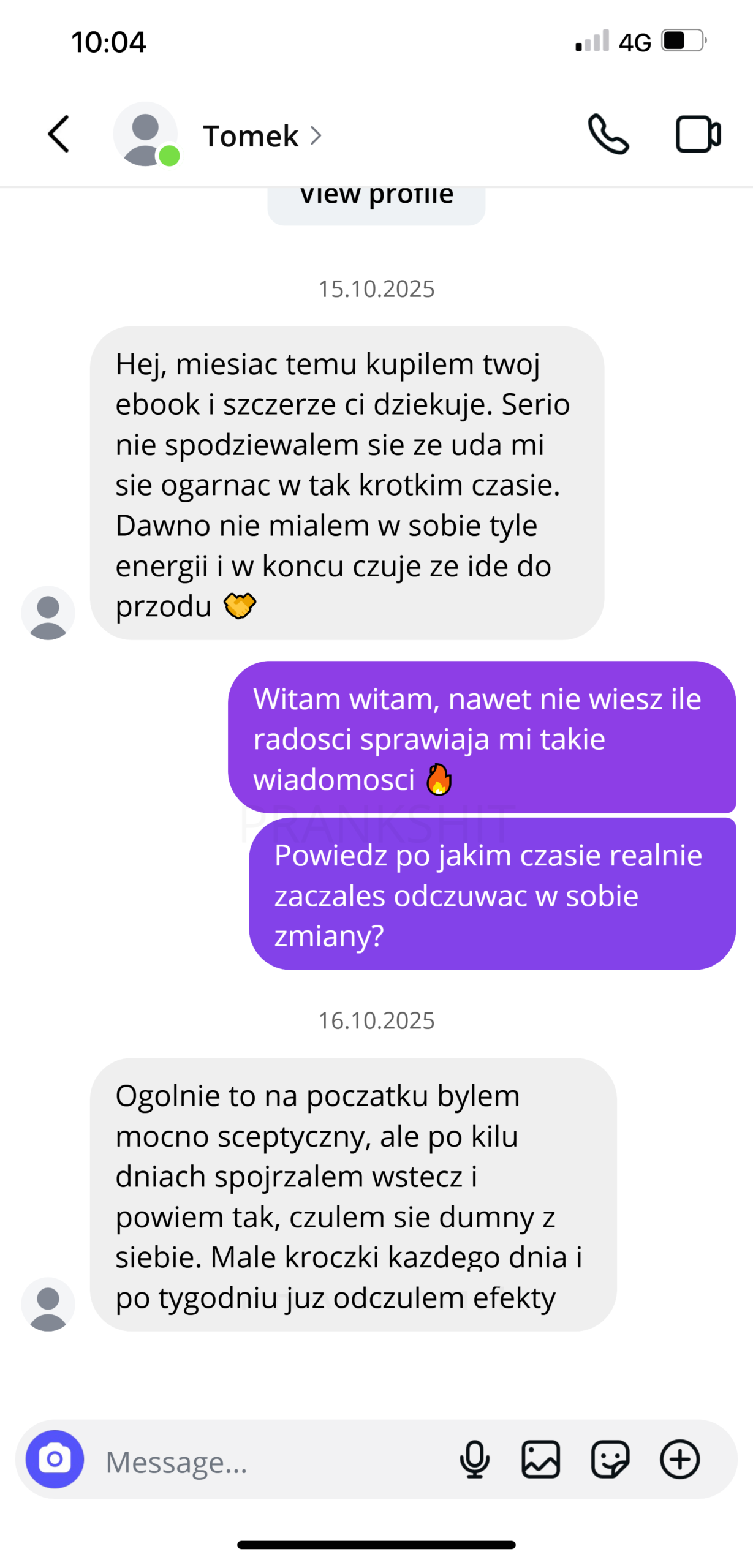Start a voice call with Tomek
The image size is (753, 1568).
(608, 134)
